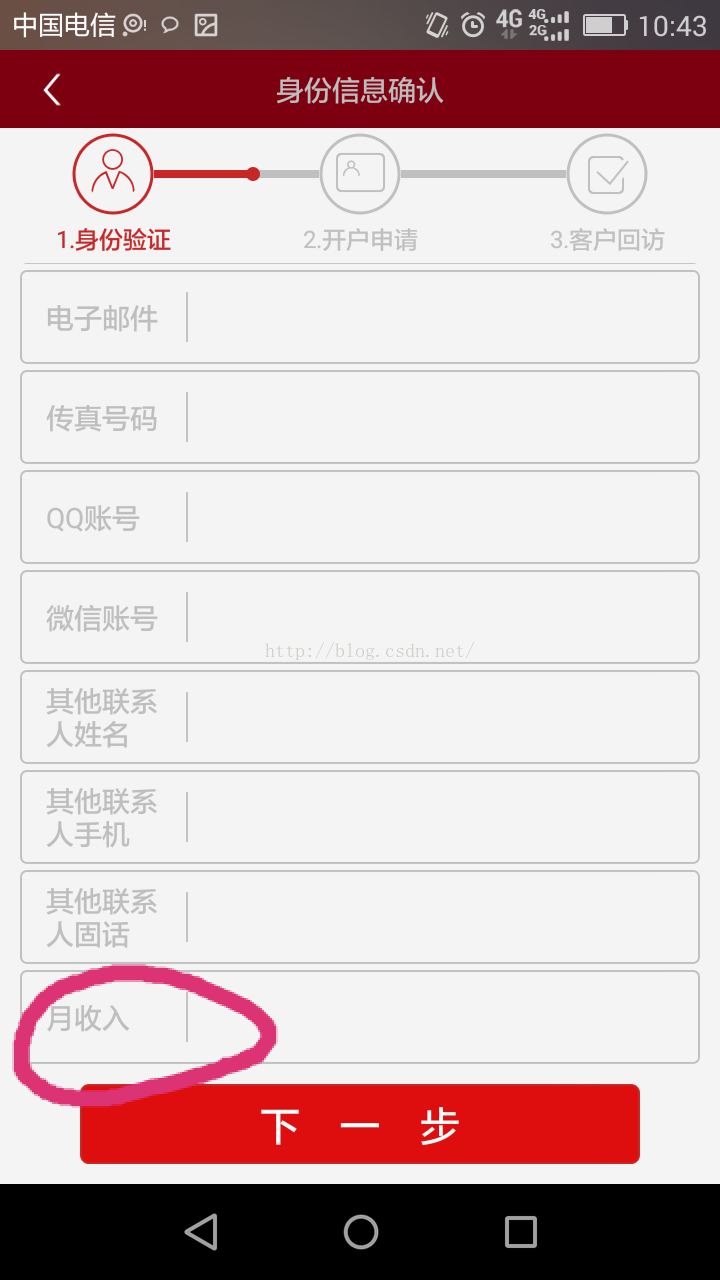Focus the 其他联系人固话 field

[x=360, y=917]
